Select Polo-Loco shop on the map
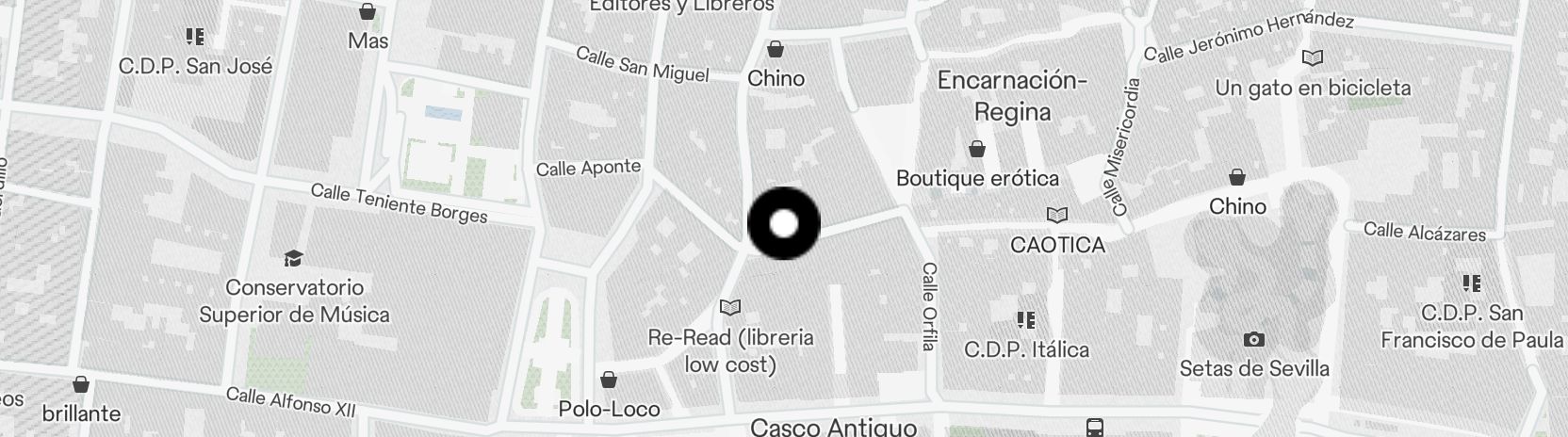This screenshot has width=1568, height=437. (x=609, y=380)
